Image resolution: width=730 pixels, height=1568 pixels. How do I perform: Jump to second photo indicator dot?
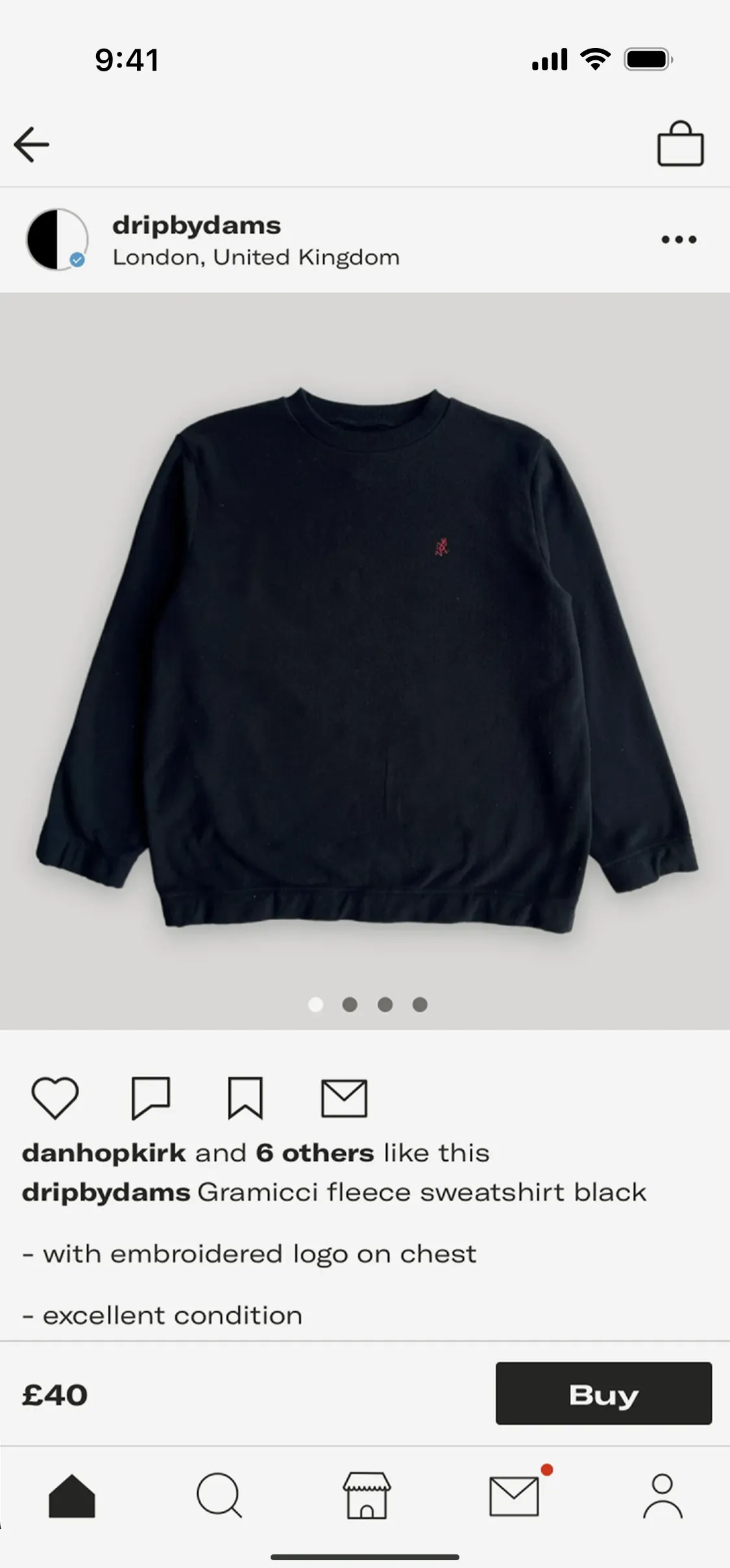point(350,1004)
